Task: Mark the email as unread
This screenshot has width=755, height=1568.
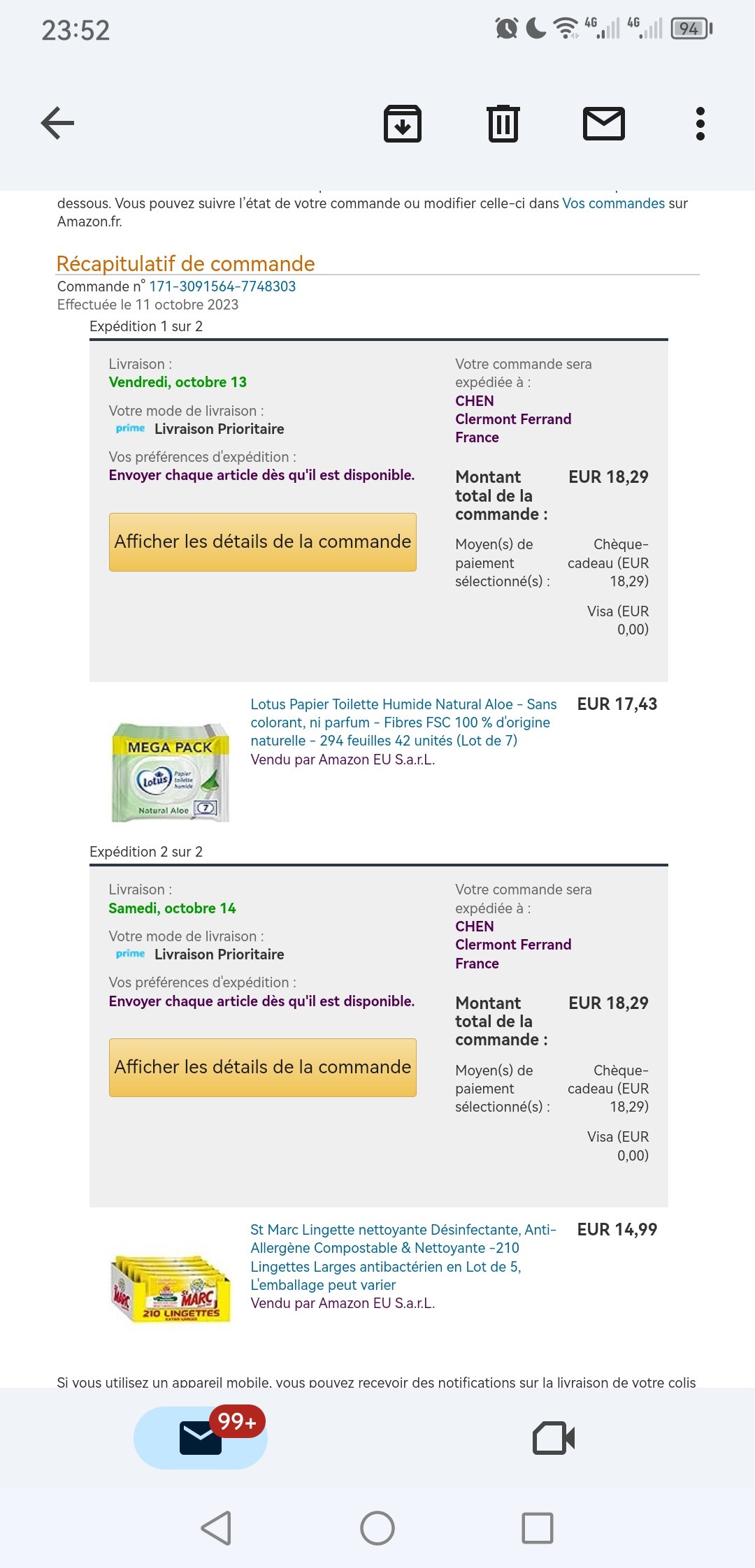Action: [604, 124]
